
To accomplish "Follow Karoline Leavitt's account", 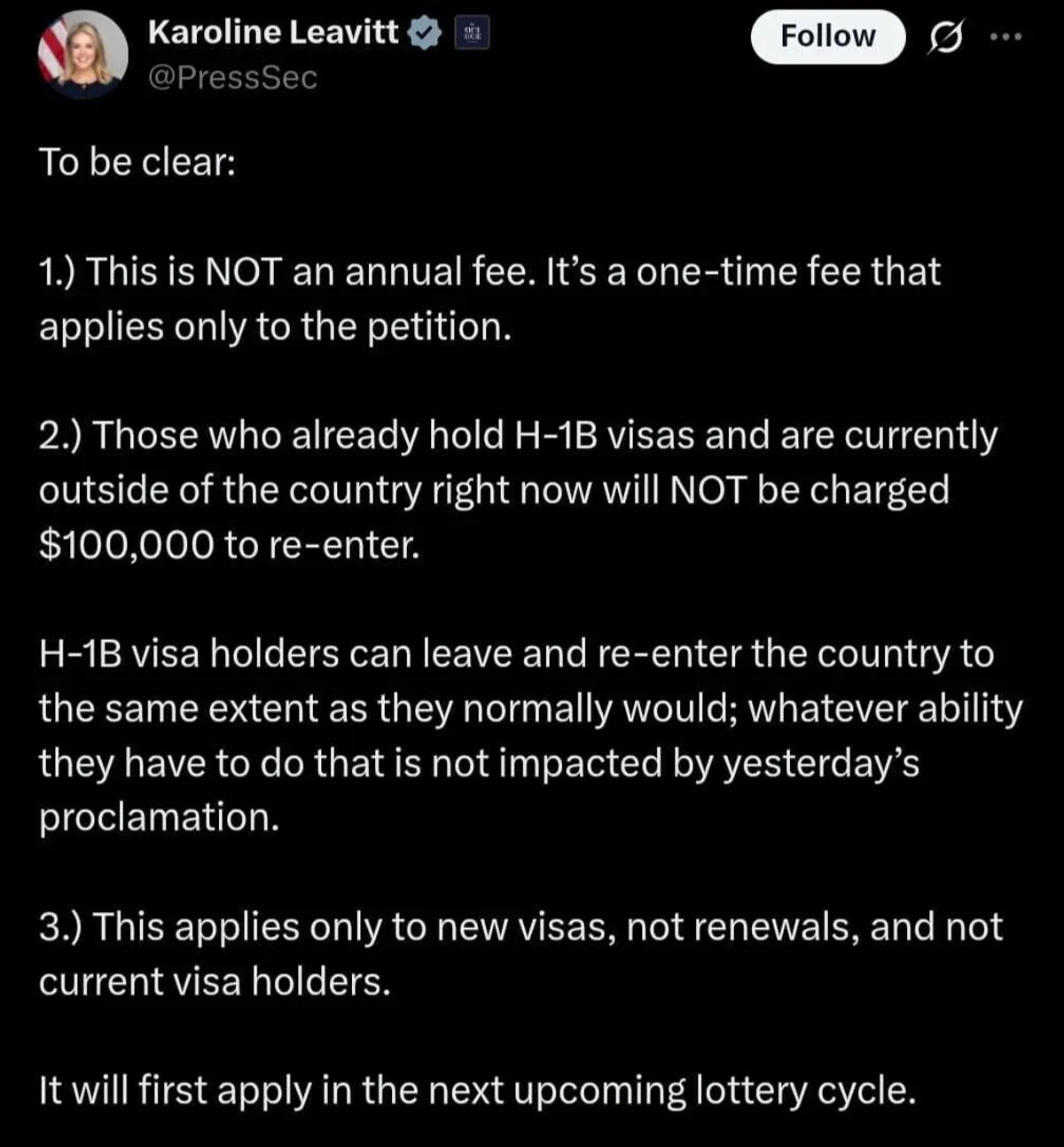I will click(x=826, y=37).
